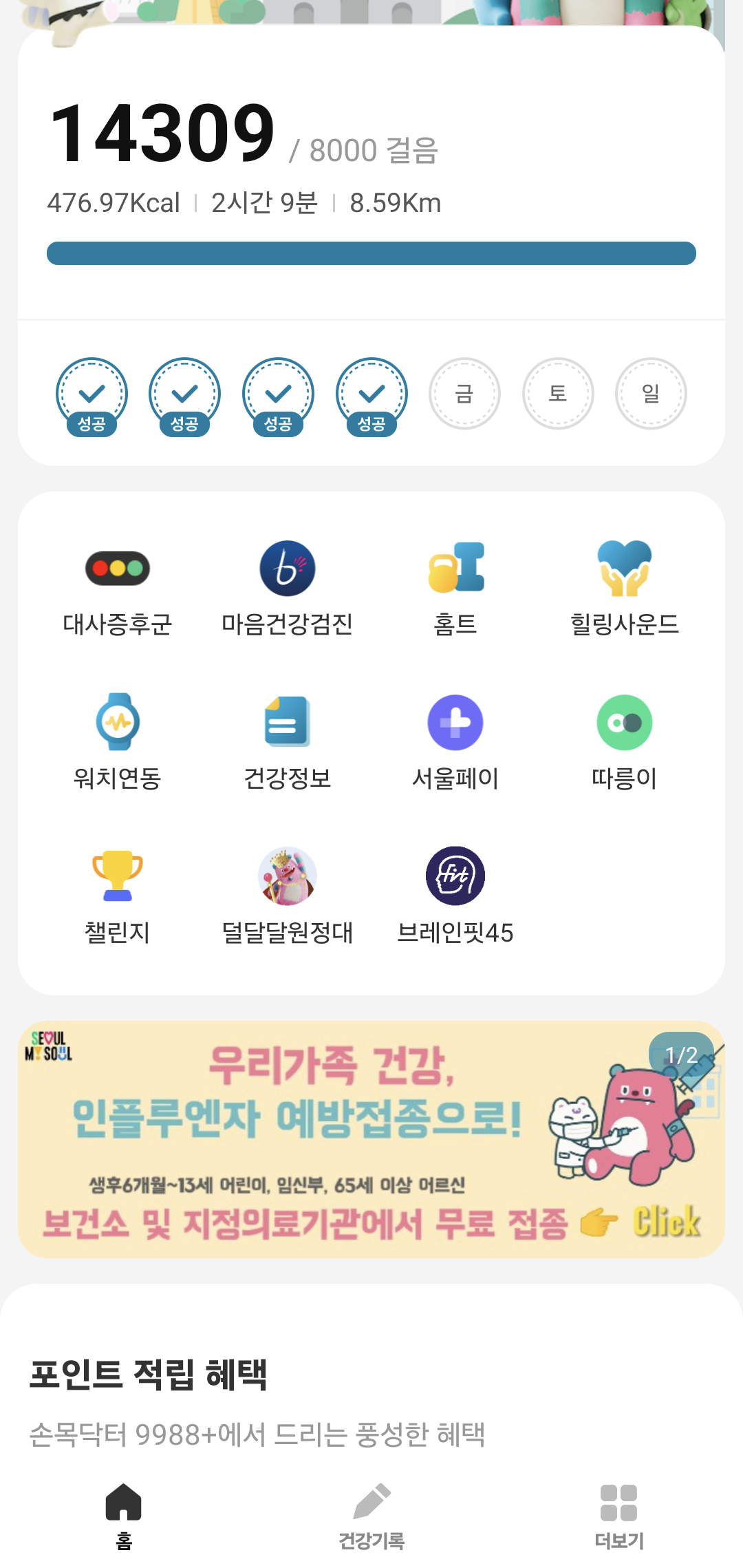Switch to the 더보기 tab

pyautogui.click(x=618, y=1516)
